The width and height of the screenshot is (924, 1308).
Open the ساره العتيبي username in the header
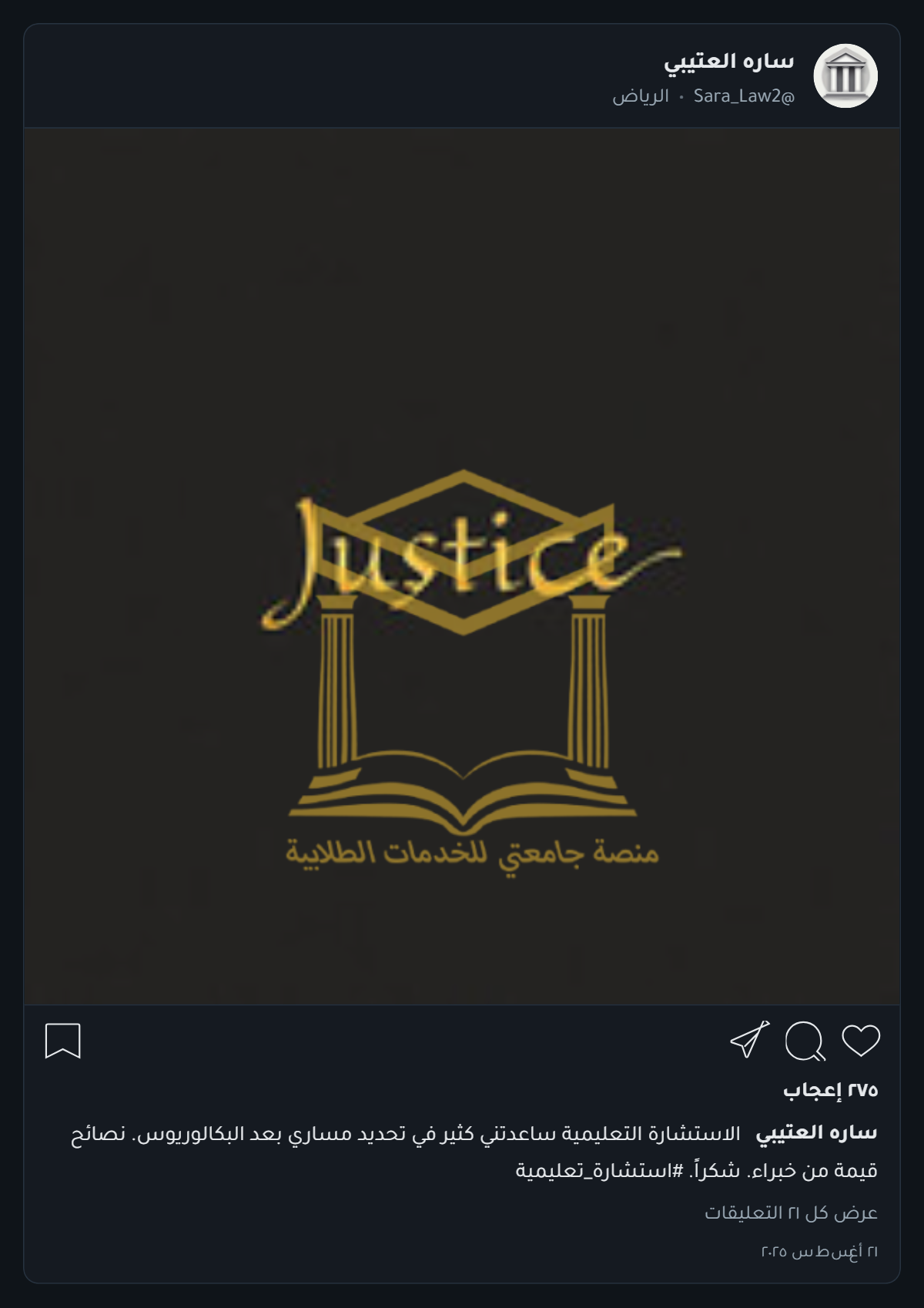click(x=728, y=62)
